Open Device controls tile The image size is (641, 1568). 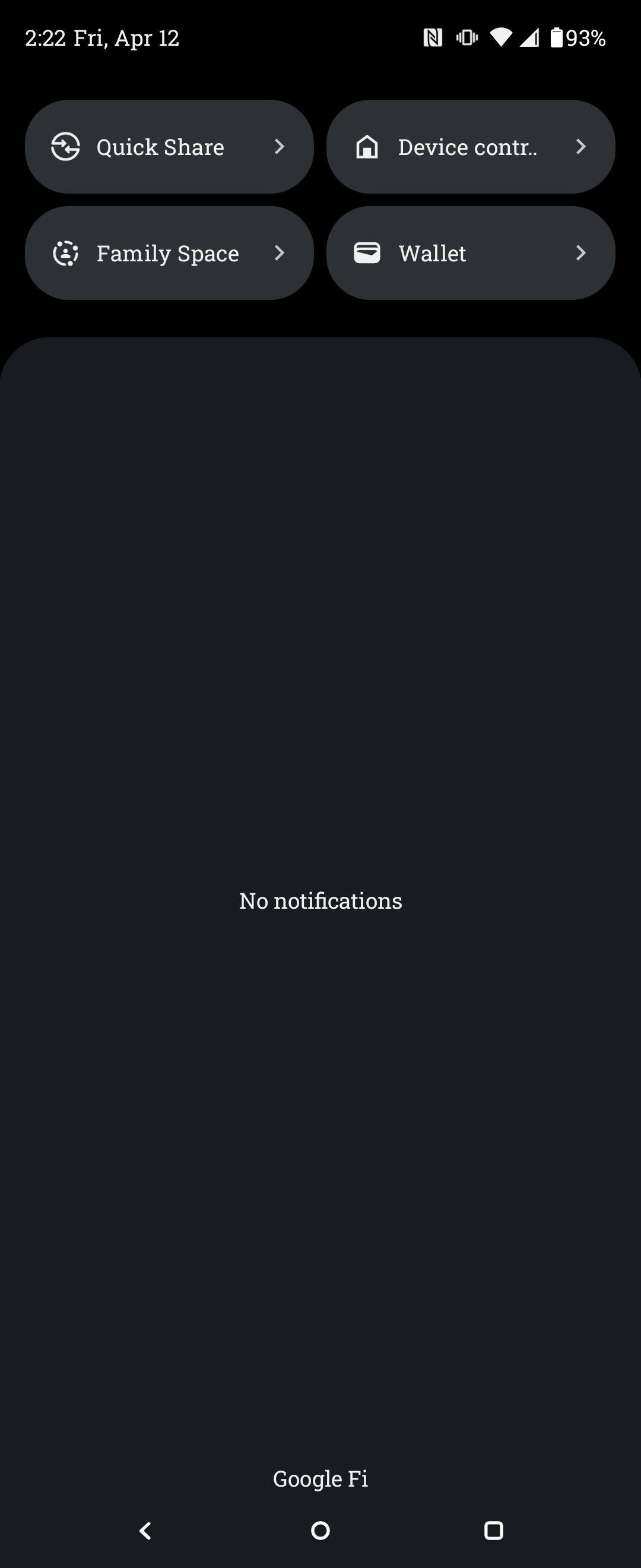coord(470,147)
